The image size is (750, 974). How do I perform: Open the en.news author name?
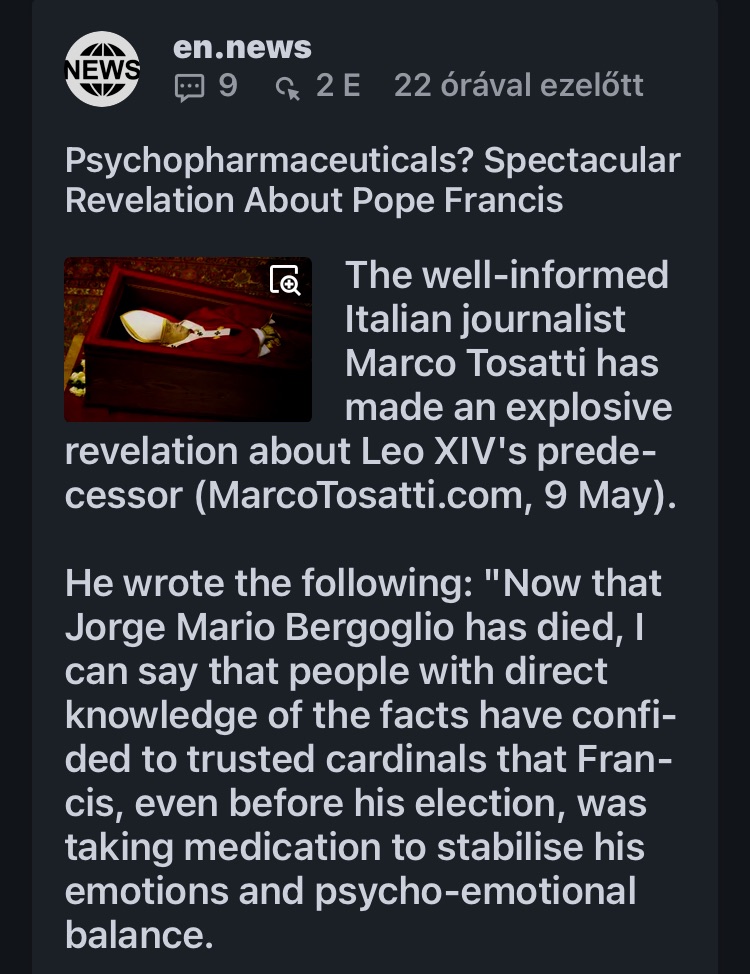coord(241,47)
